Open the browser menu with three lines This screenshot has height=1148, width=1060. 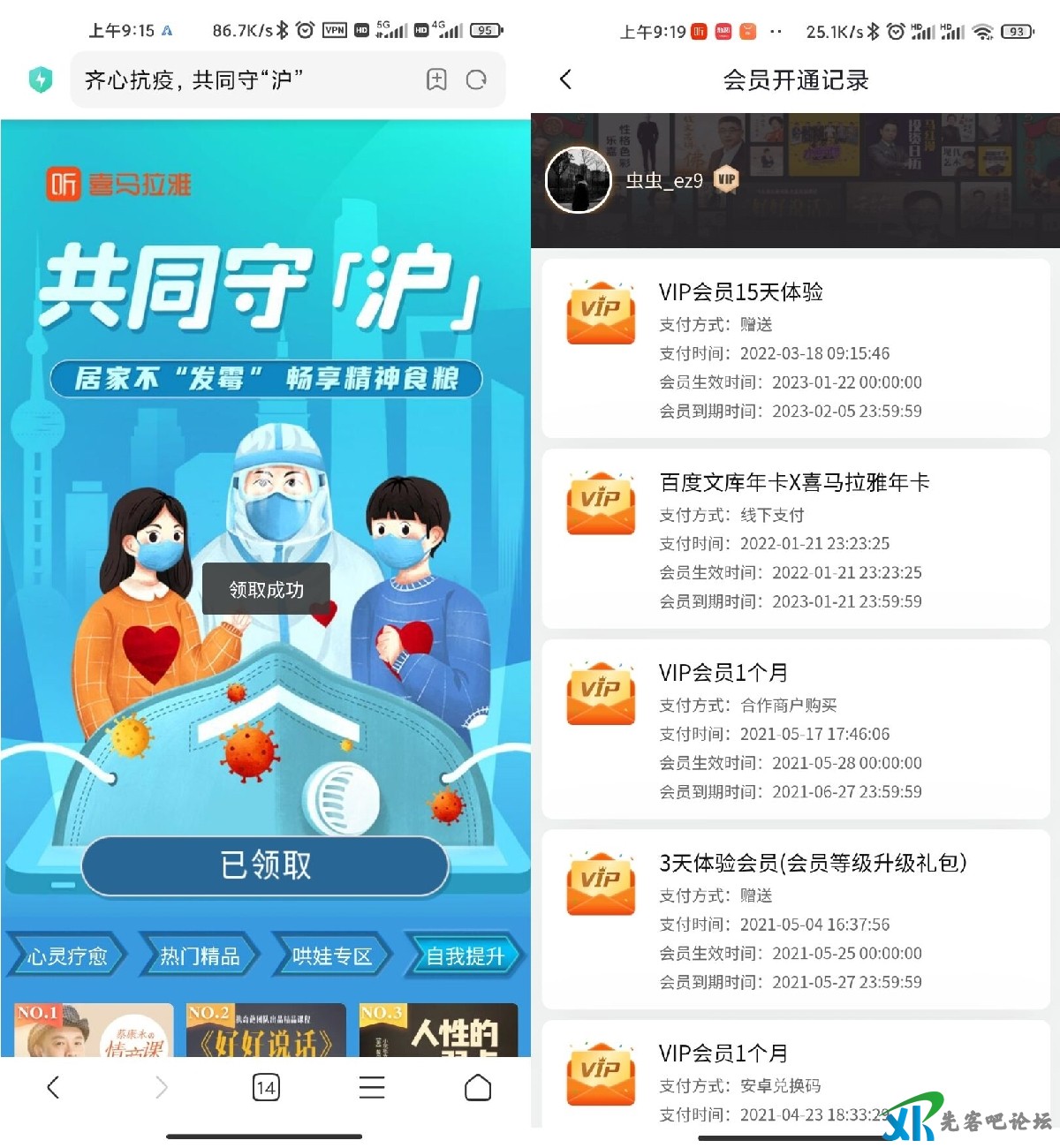pos(372,1087)
